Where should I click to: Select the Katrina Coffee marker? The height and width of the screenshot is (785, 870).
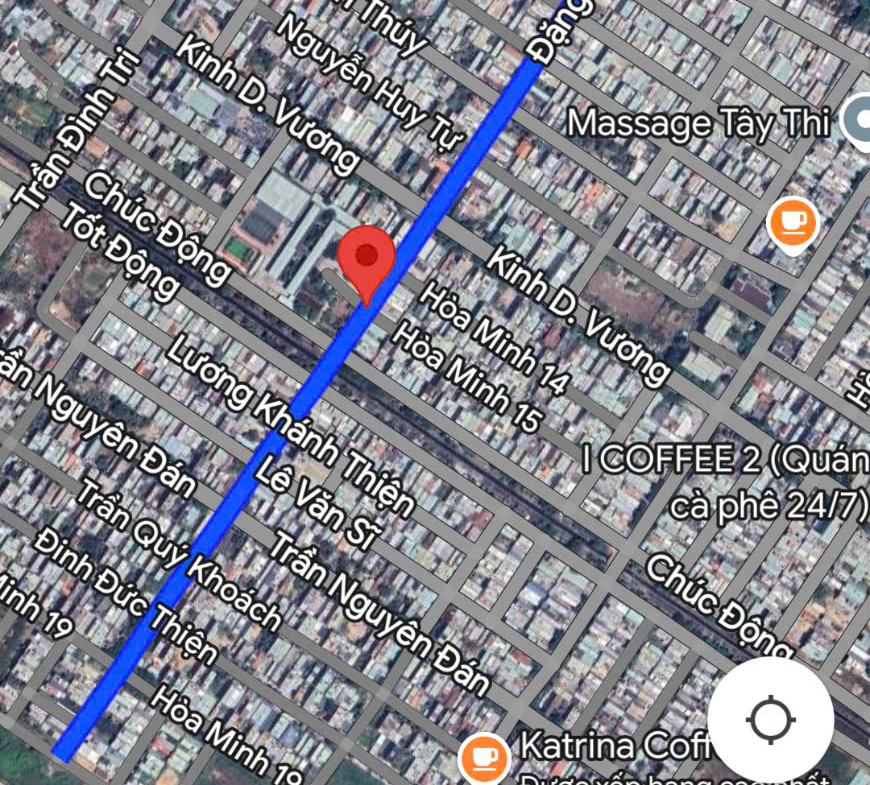[485, 757]
